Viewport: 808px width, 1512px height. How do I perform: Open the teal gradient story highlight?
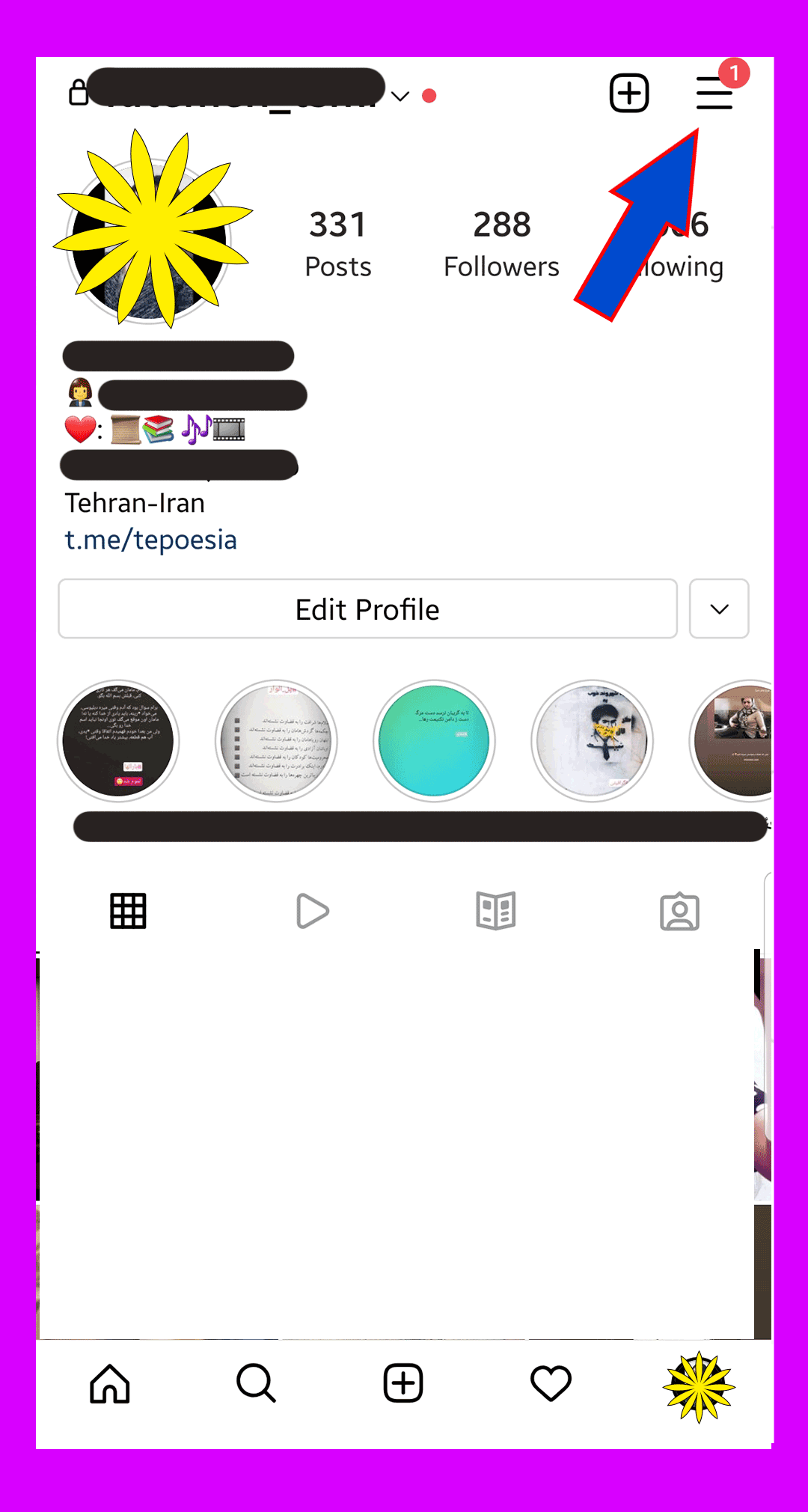[434, 741]
